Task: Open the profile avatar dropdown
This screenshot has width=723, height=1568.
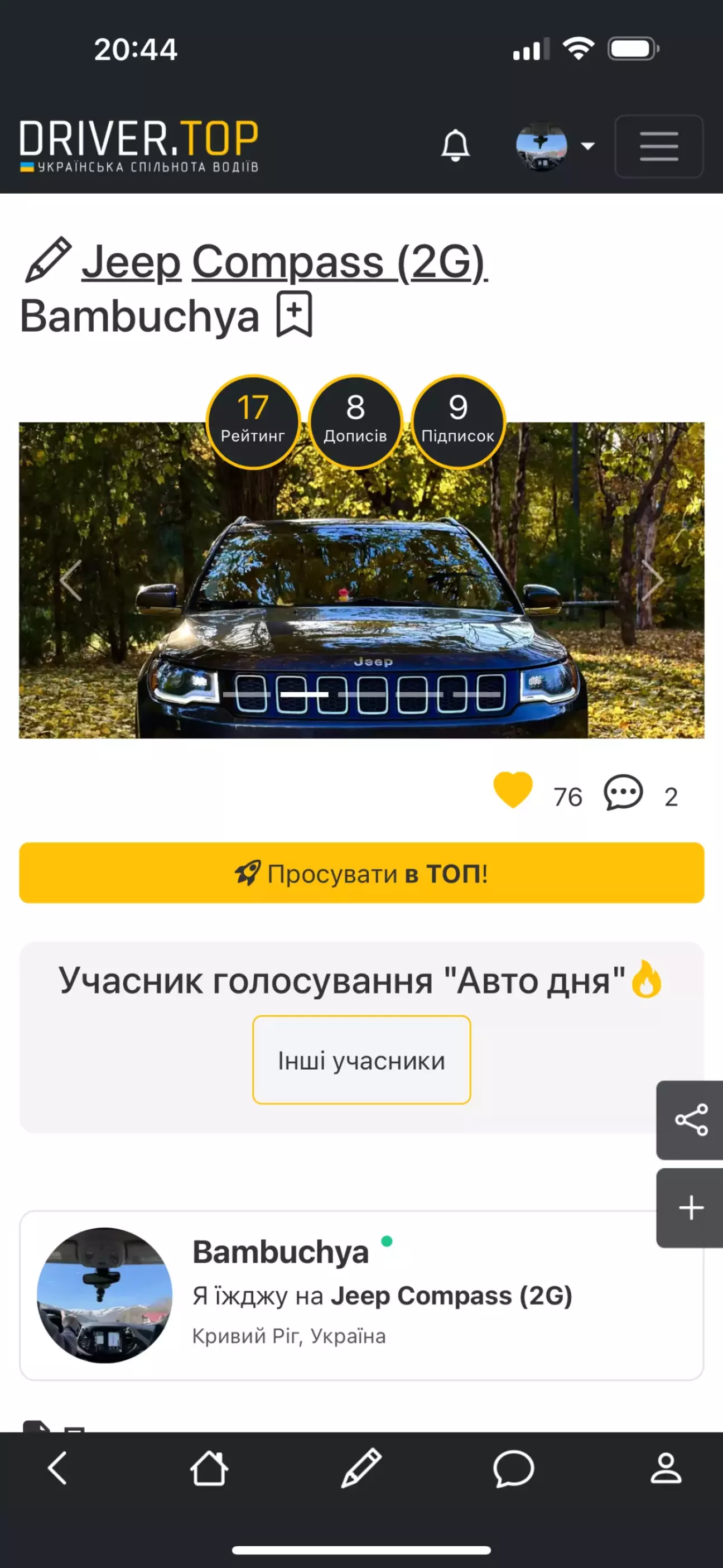Action: (x=555, y=146)
